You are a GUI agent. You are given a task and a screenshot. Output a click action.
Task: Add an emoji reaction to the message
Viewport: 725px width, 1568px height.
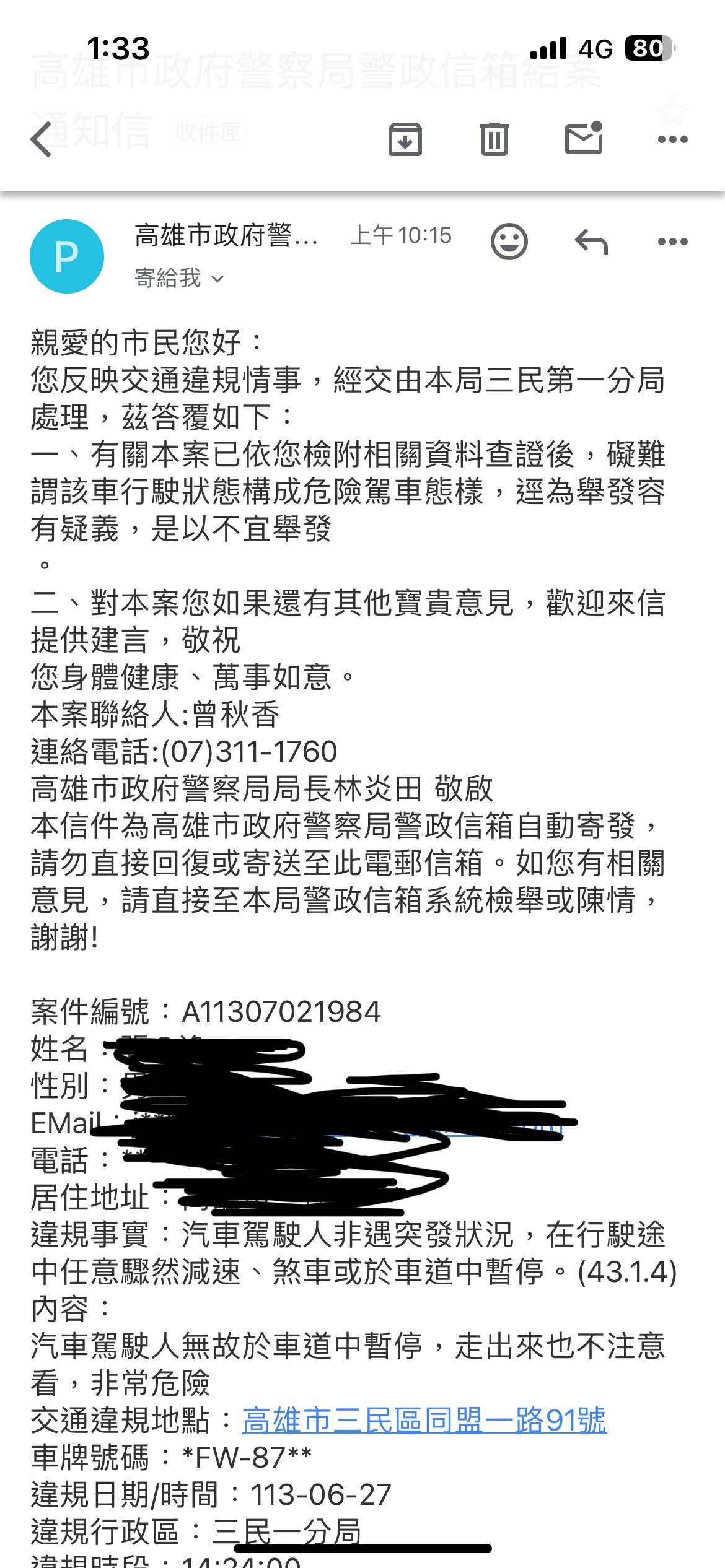tap(509, 241)
